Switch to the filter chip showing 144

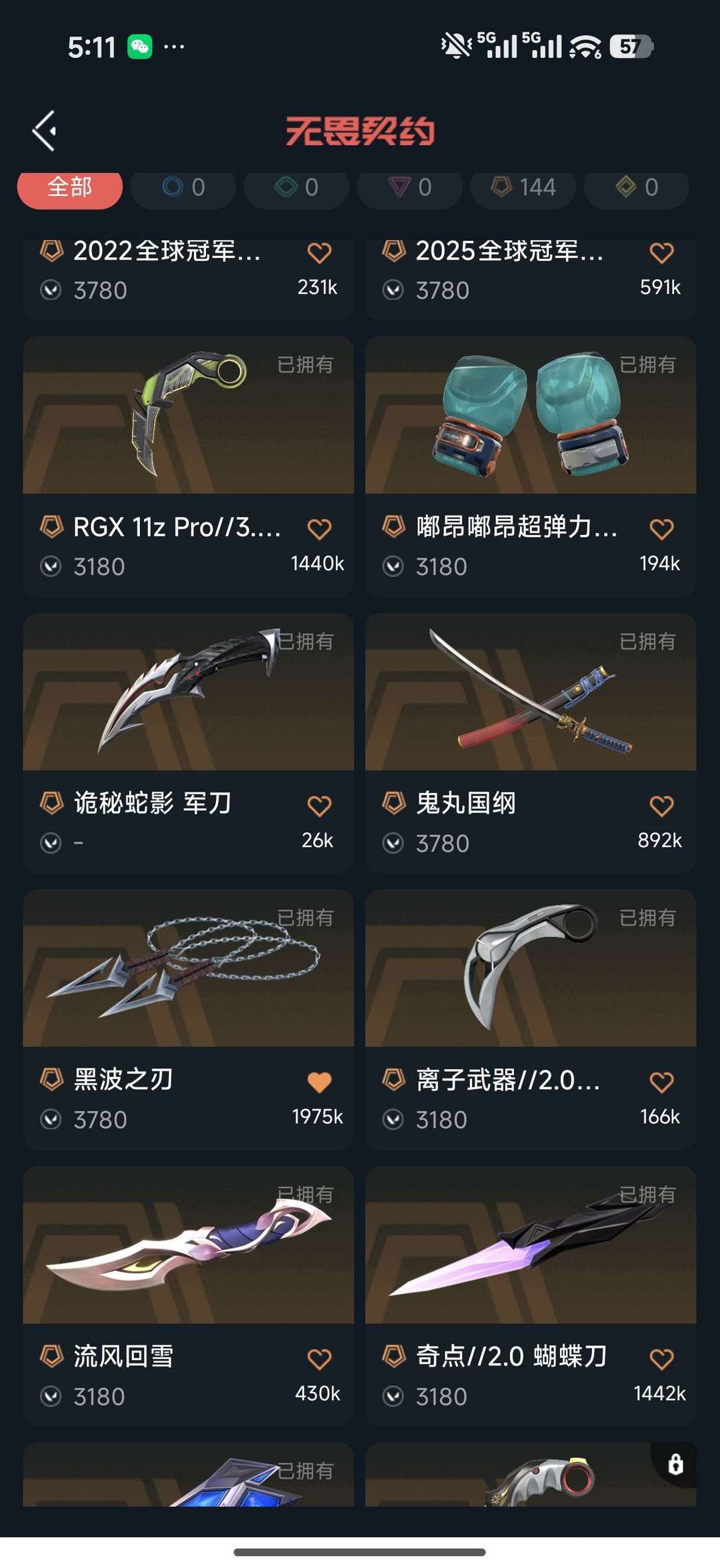click(523, 187)
